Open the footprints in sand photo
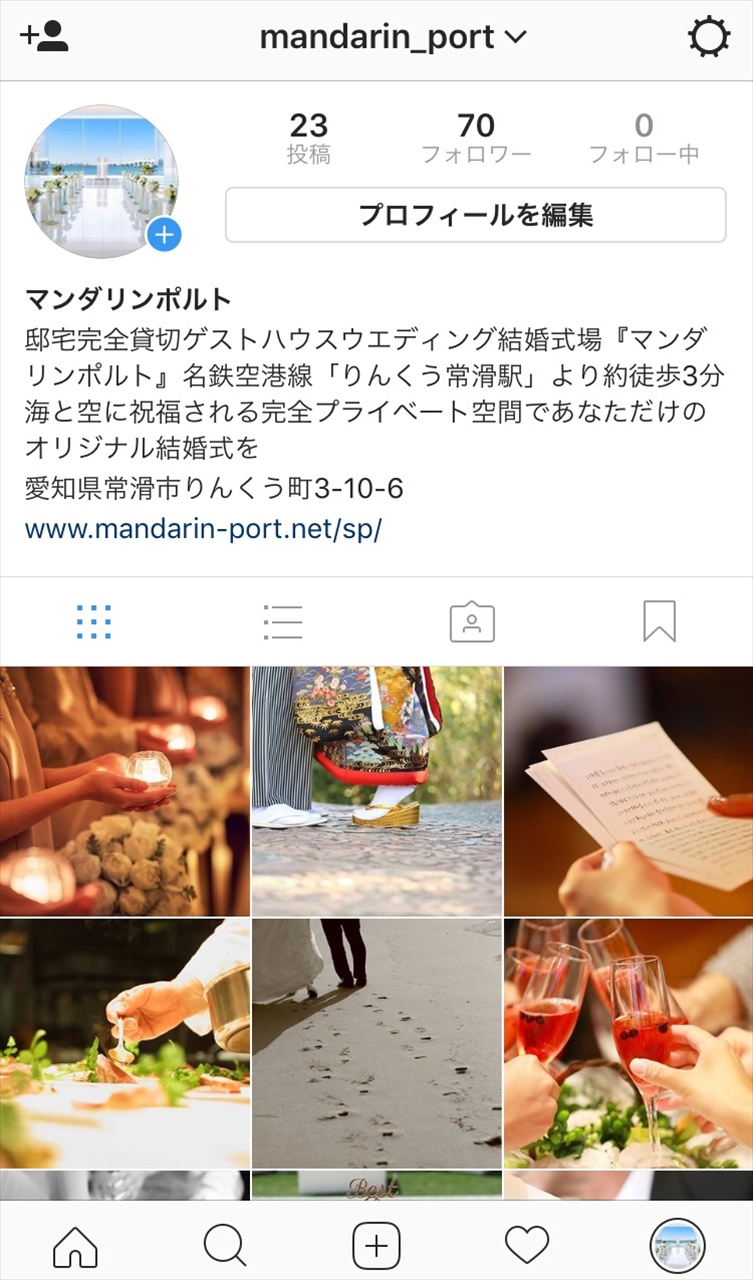The width and height of the screenshot is (753, 1280). pos(377,1044)
